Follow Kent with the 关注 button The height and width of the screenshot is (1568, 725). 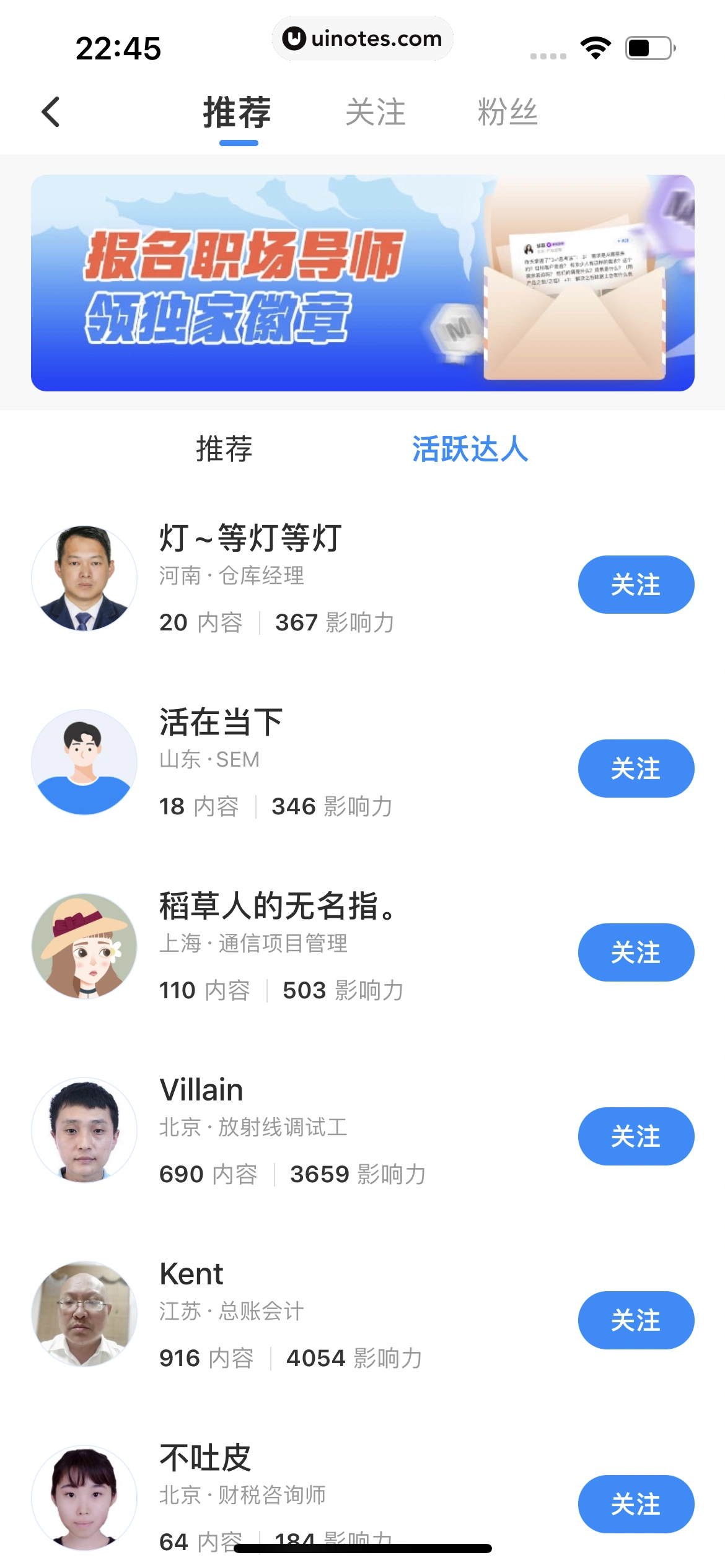636,1320
